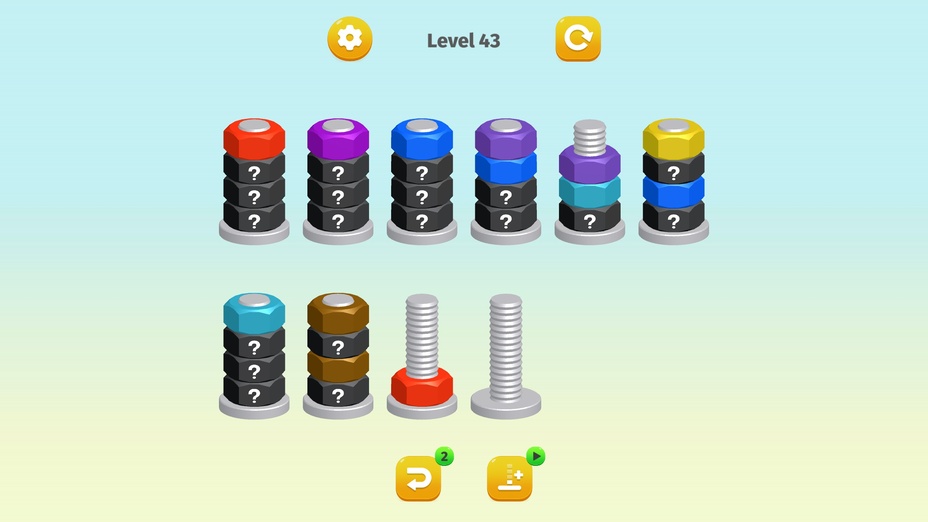Select the bolt topped with yellow nut
Viewport: 928px width, 522px height.
point(673,180)
